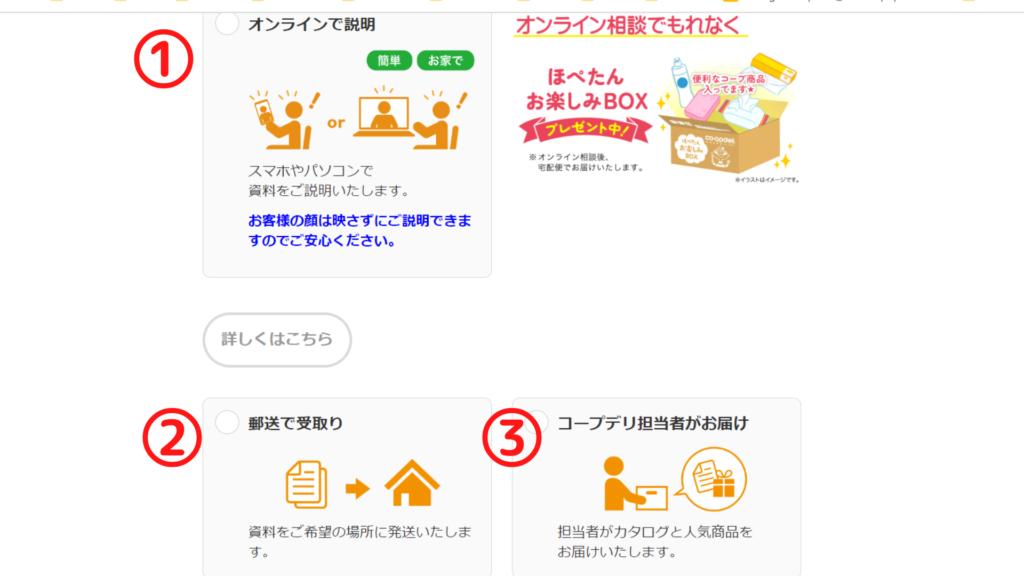Image resolution: width=1024 pixels, height=576 pixels.
Task: Tap the 詳しくはこちら button
Action: (x=277, y=340)
